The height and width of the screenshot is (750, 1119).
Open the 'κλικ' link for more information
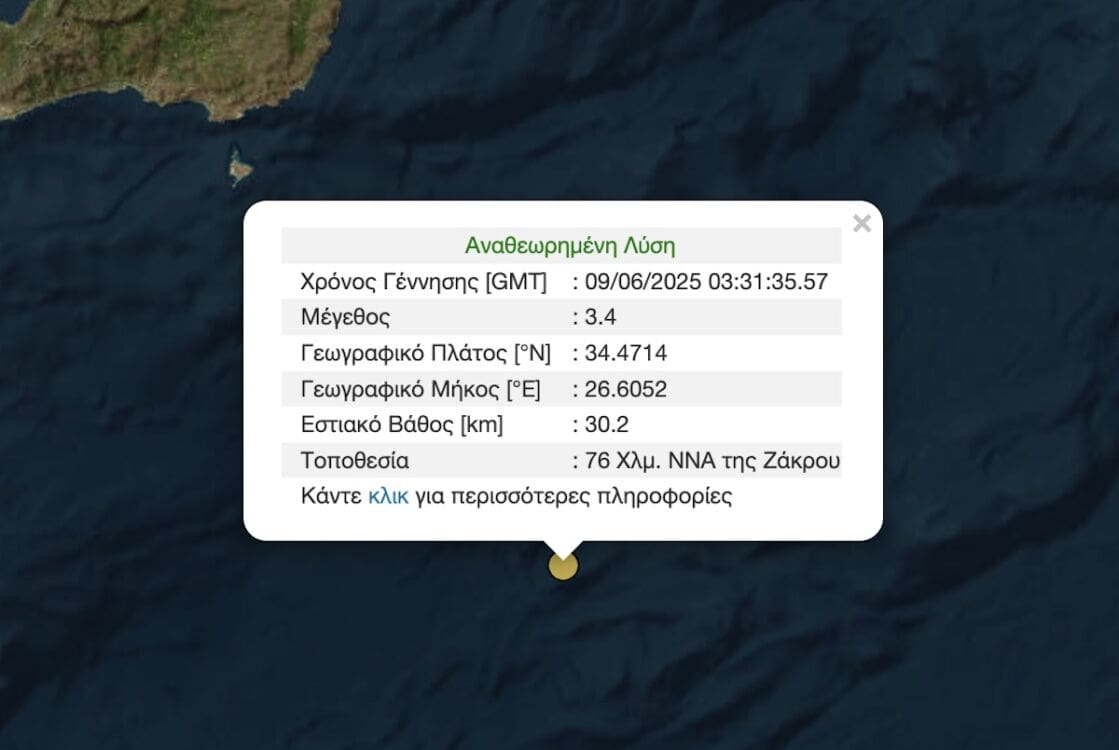click(x=388, y=496)
